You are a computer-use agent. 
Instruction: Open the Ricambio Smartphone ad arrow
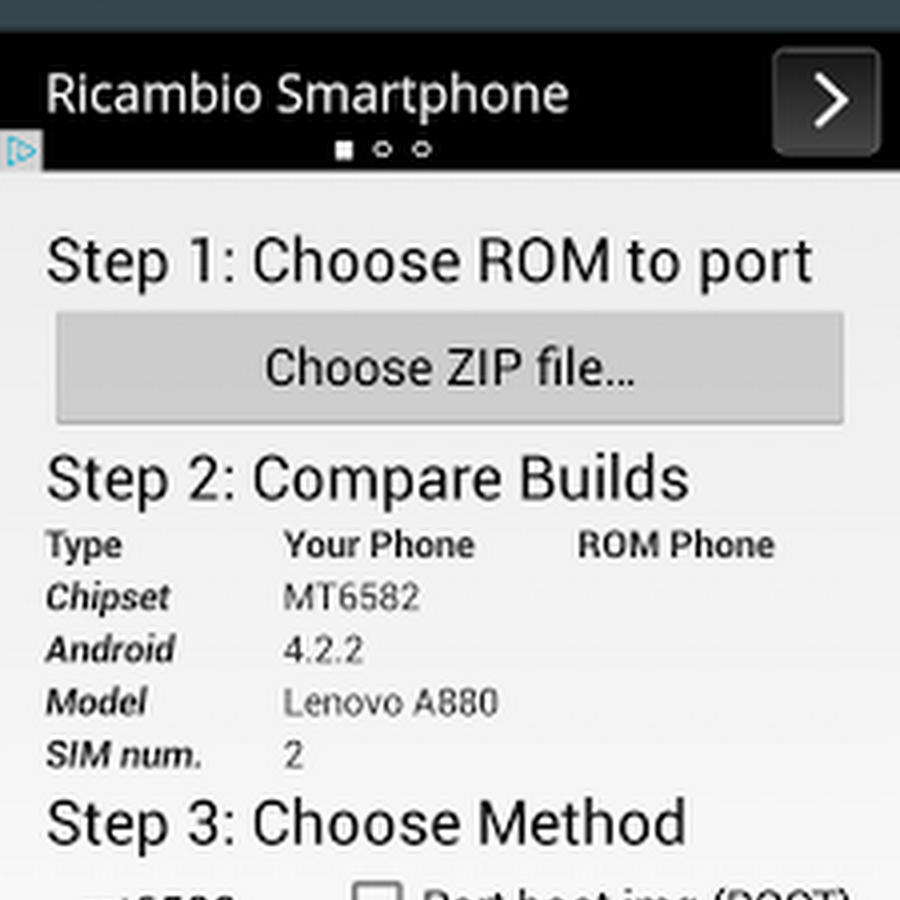coord(827,101)
